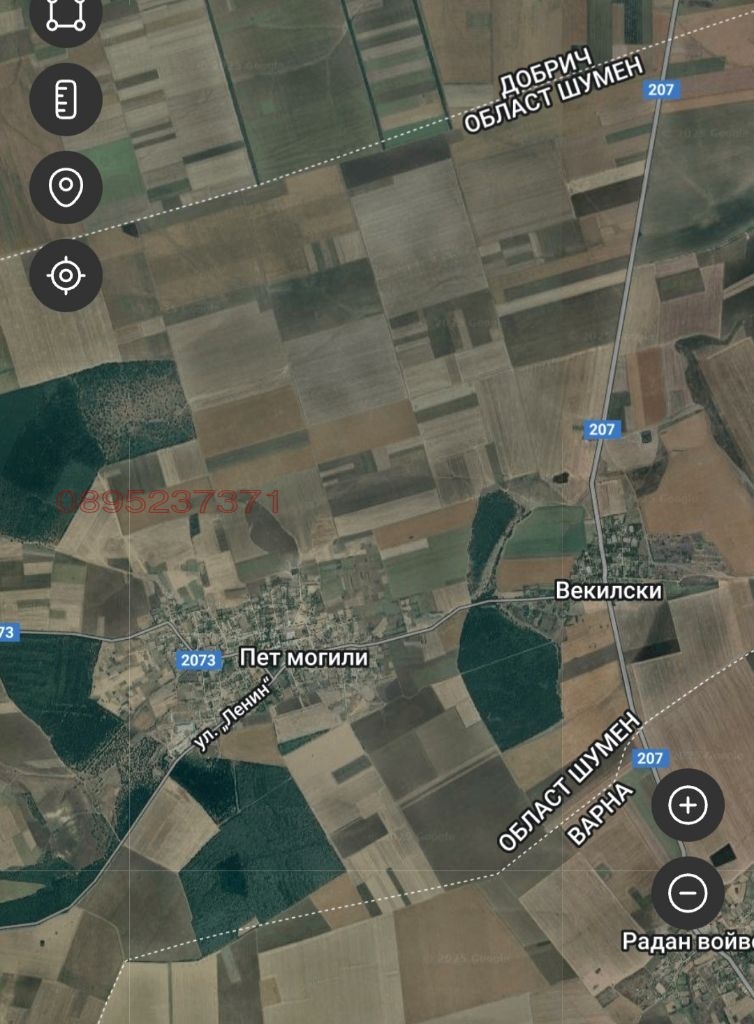Select the polygon area drawing tool
This screenshot has height=1024, width=754.
(65, 16)
